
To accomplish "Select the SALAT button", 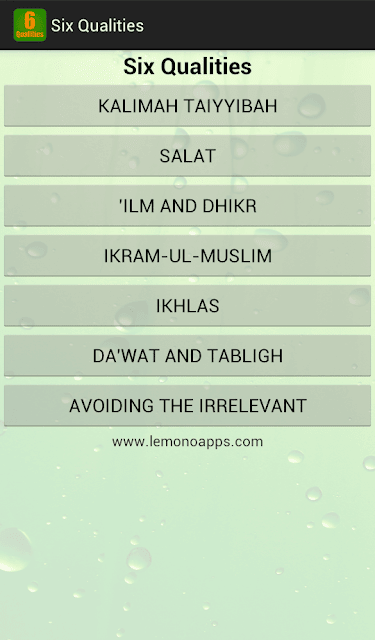I will pyautogui.click(x=187, y=156).
